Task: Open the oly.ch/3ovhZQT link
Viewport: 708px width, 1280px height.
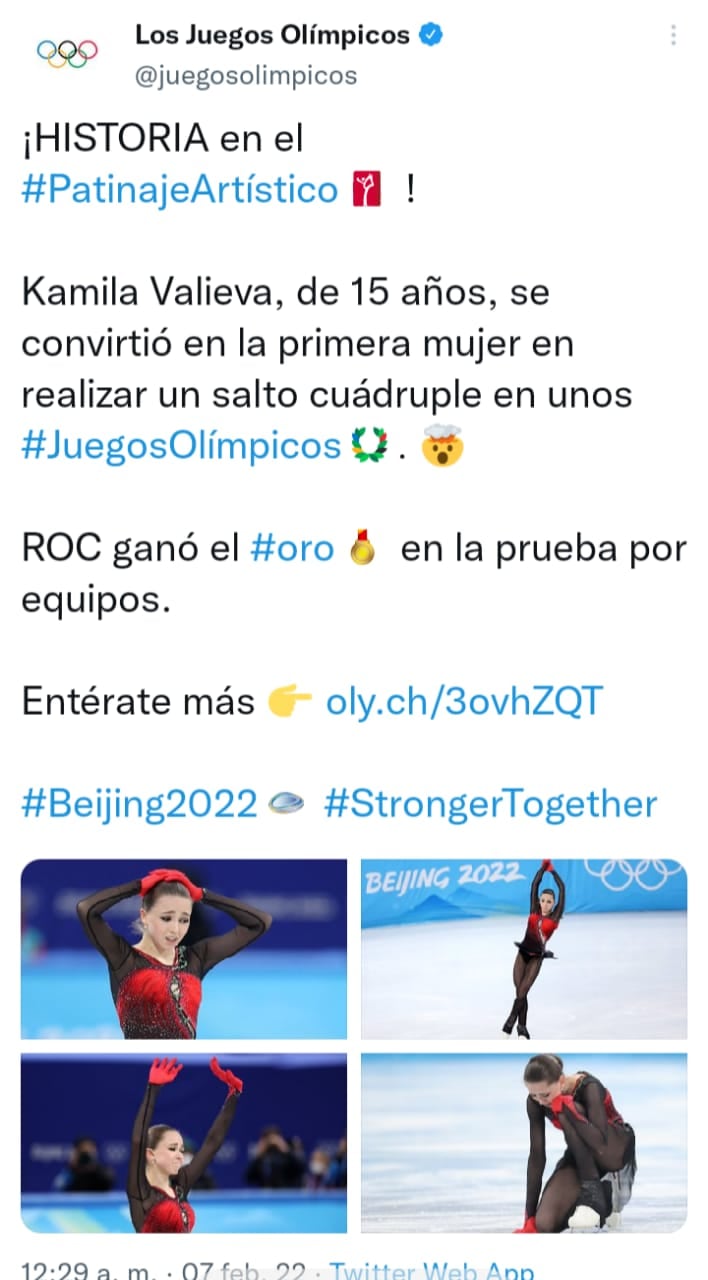Action: [464, 702]
